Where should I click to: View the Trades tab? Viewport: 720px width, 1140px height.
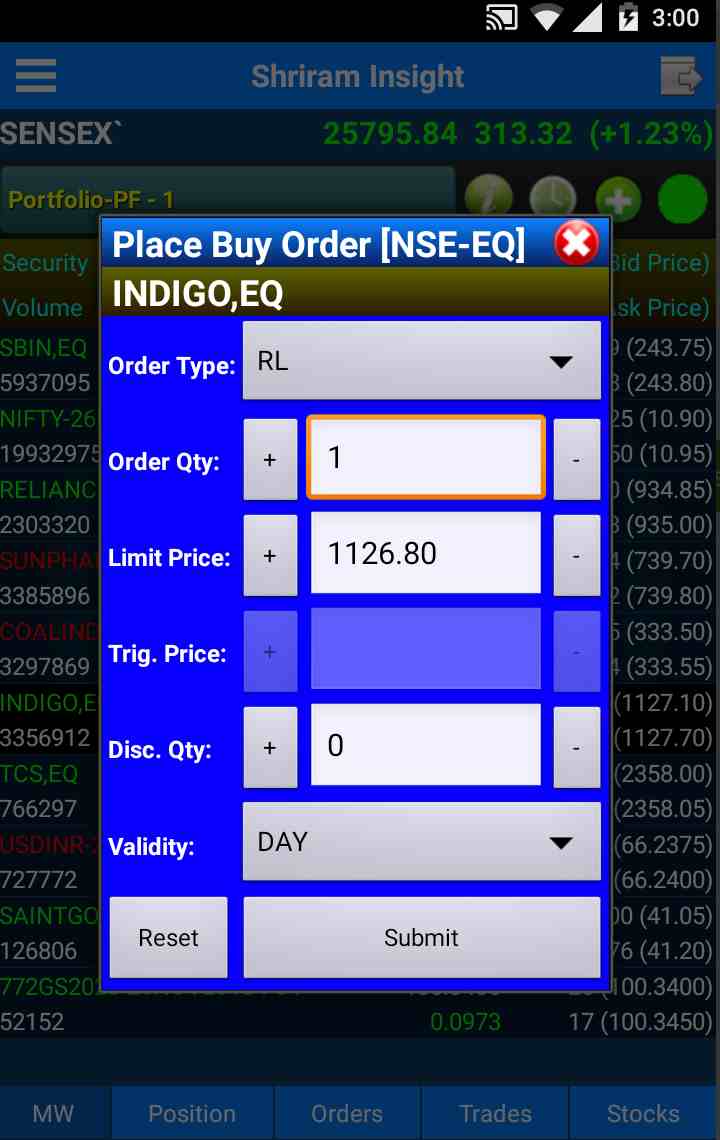495,1113
